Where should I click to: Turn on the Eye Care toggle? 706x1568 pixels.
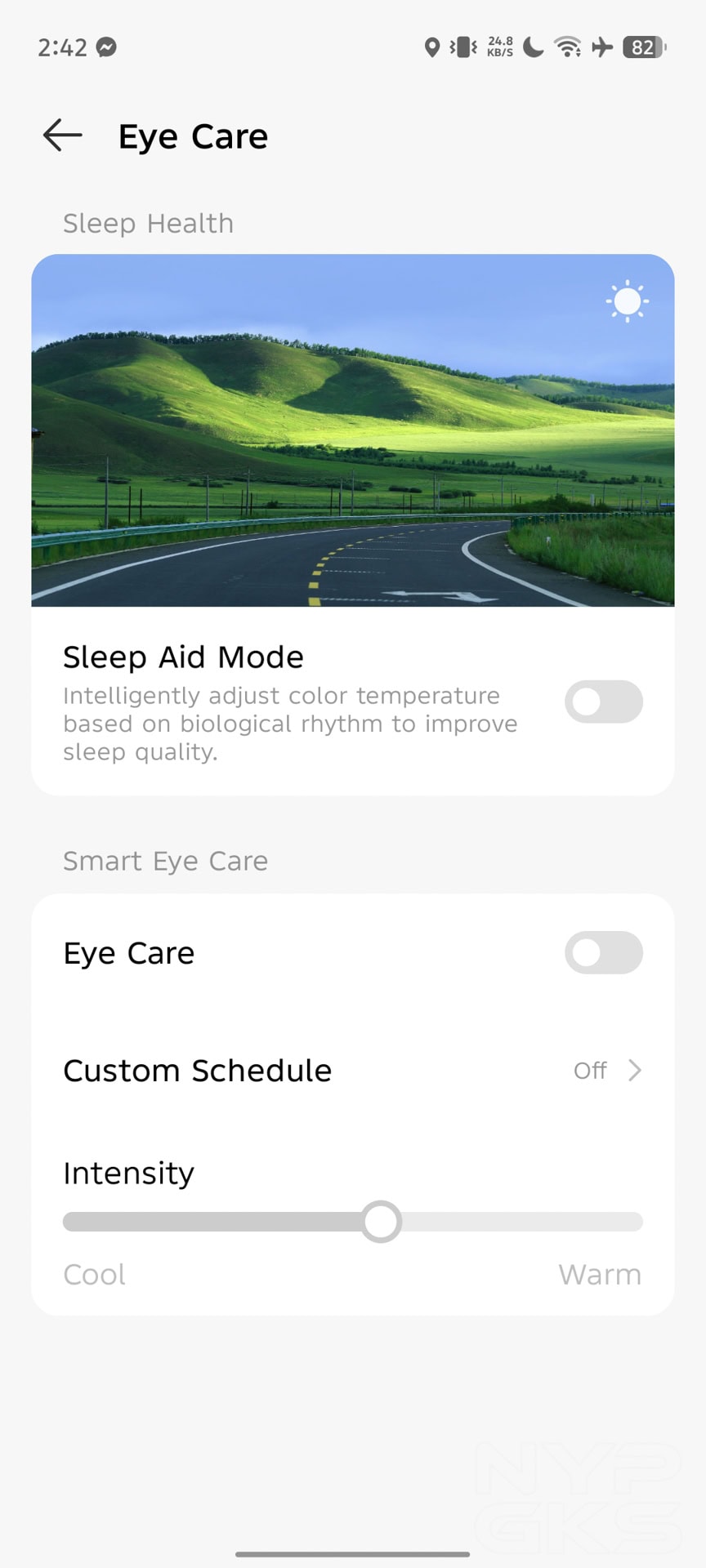click(x=603, y=952)
